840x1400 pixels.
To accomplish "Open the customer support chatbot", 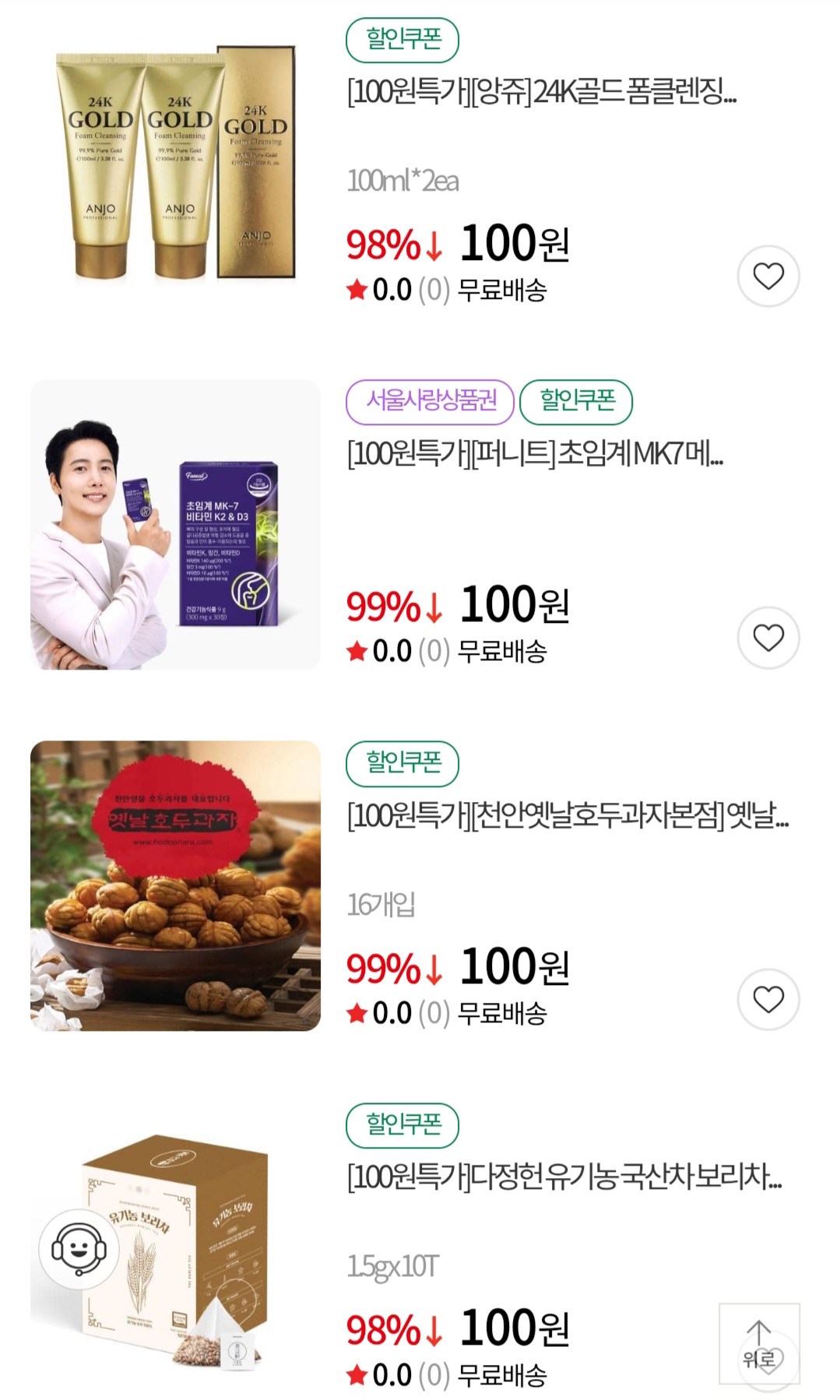I will pos(79,1250).
